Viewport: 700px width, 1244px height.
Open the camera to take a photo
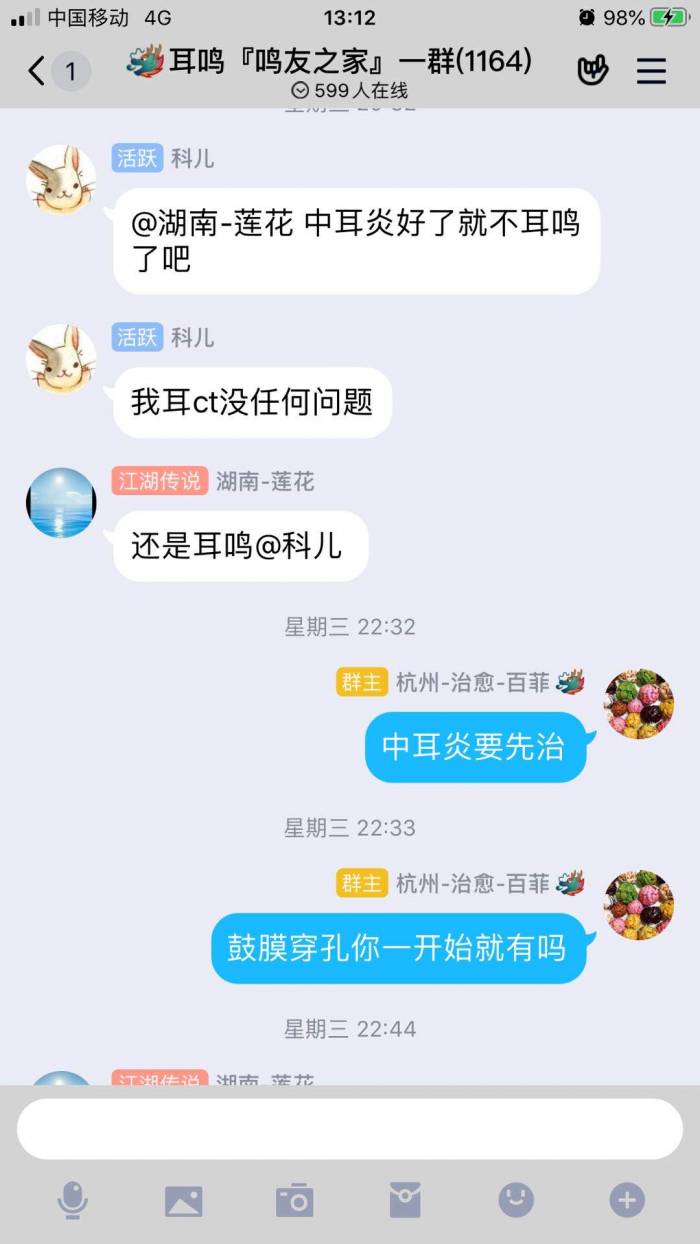[295, 1200]
